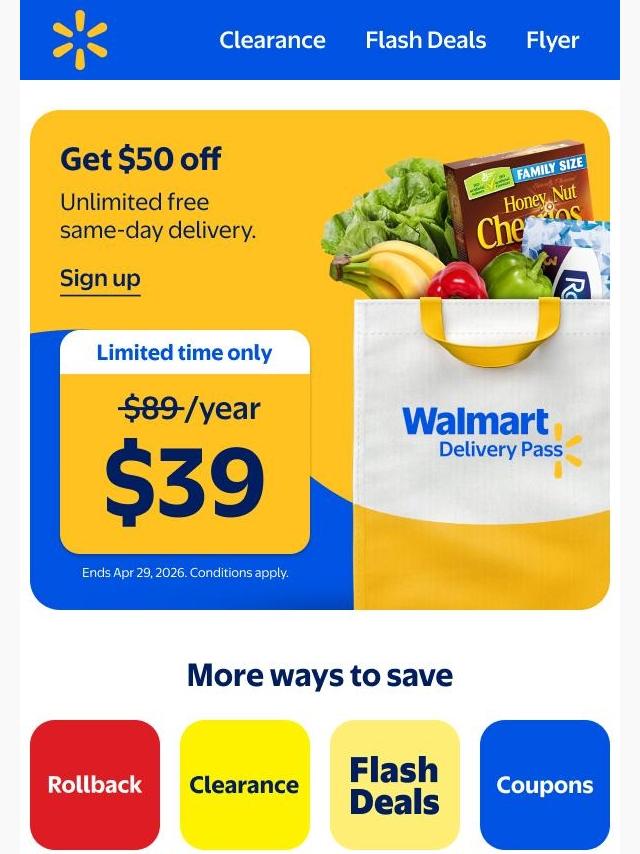
Task: View the blue Coupons tile
Action: pyautogui.click(x=545, y=785)
